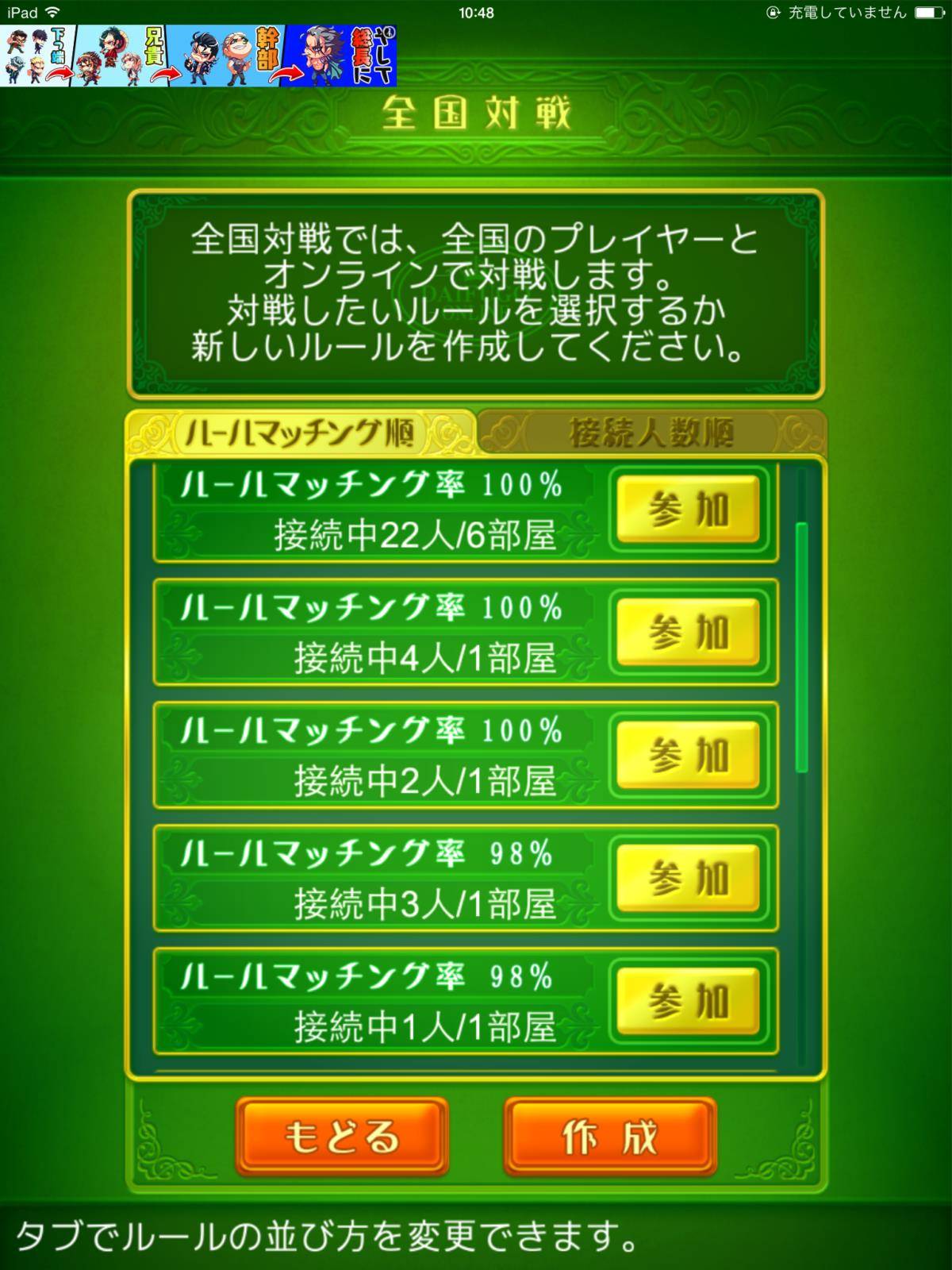Join the 100% match rule with 接続中2人/1部屋
Viewport: 952px width, 1270px height.
(x=688, y=755)
